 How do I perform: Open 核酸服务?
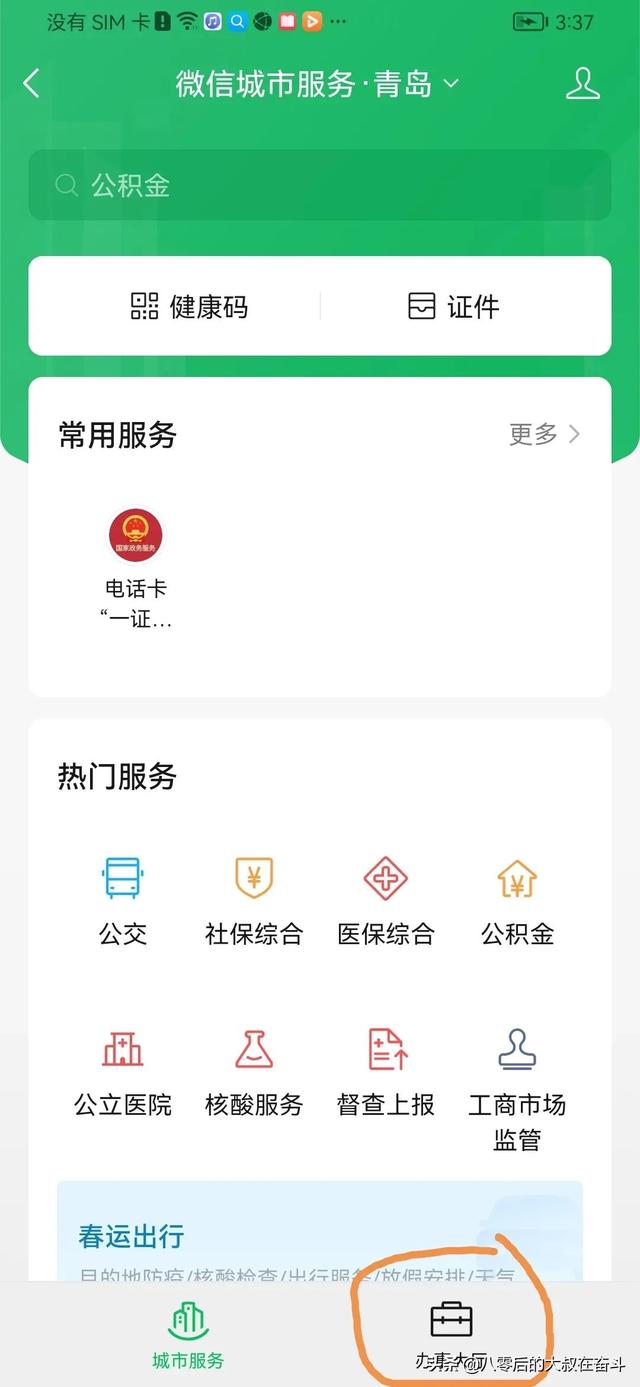pos(254,1072)
